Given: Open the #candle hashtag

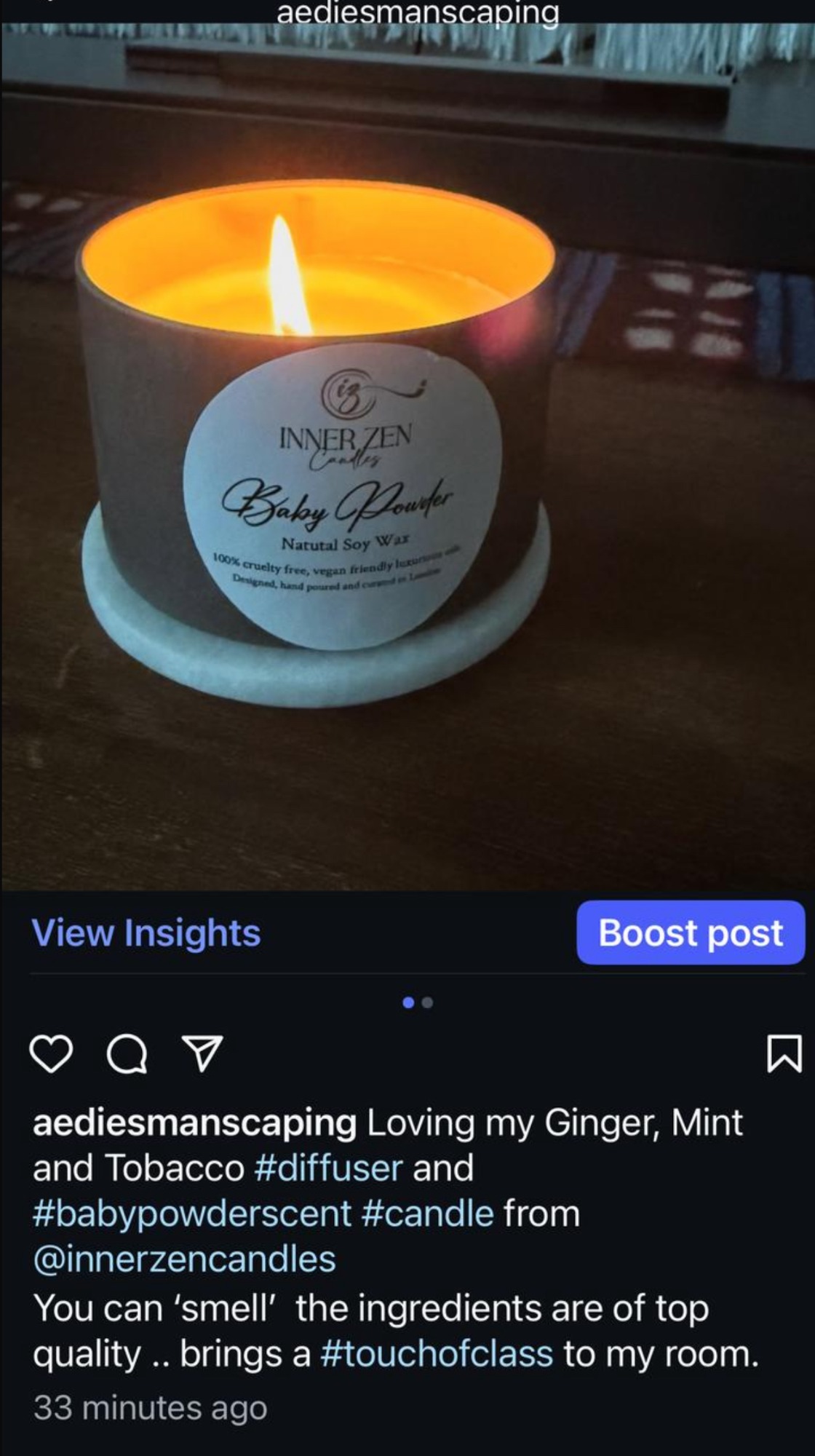Looking at the screenshot, I should pos(427,1214).
